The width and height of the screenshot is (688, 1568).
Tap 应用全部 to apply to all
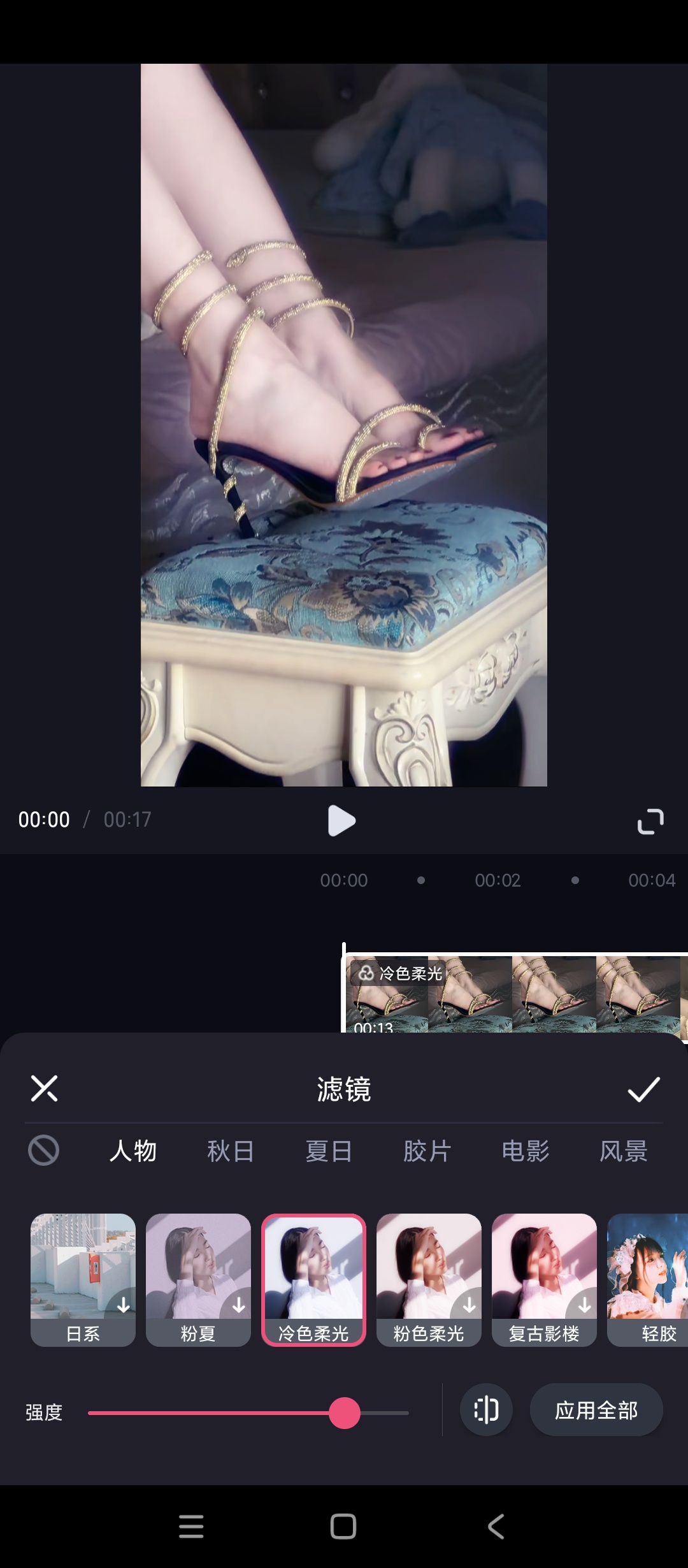(596, 1410)
